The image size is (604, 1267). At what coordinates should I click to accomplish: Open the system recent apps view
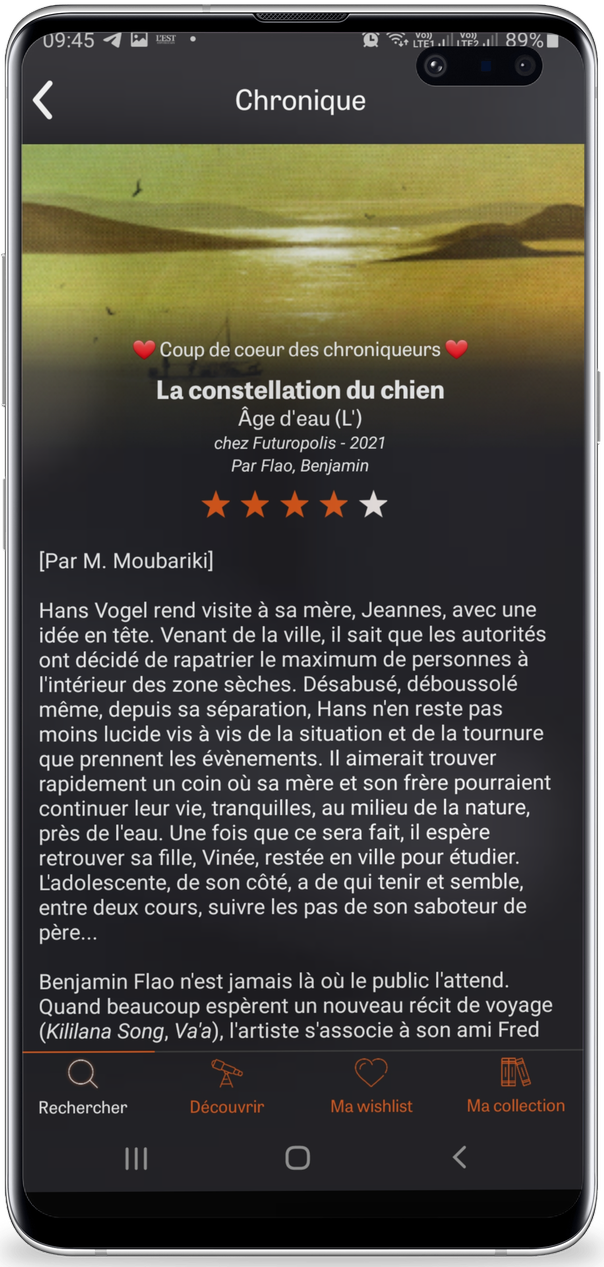pyautogui.click(x=136, y=1158)
